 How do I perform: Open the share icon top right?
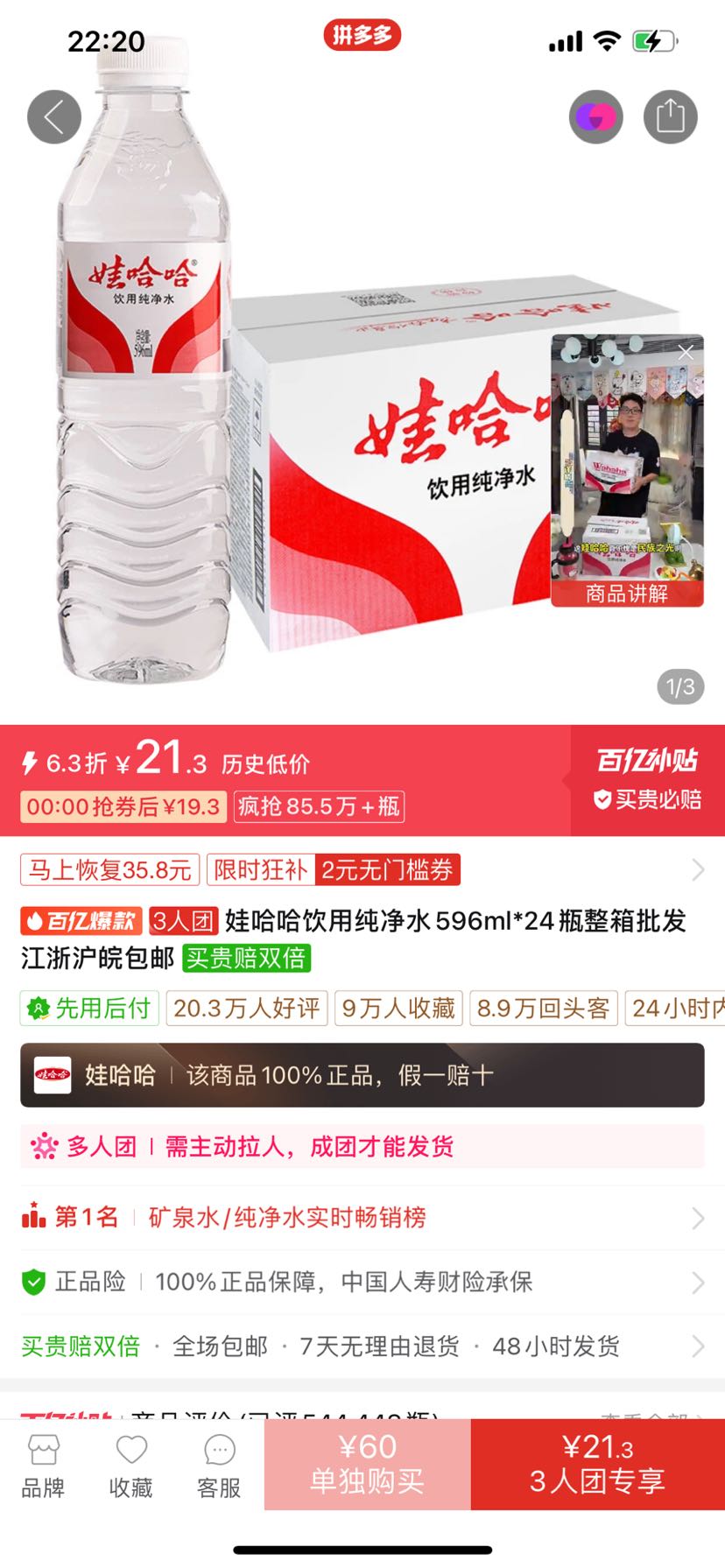click(672, 116)
